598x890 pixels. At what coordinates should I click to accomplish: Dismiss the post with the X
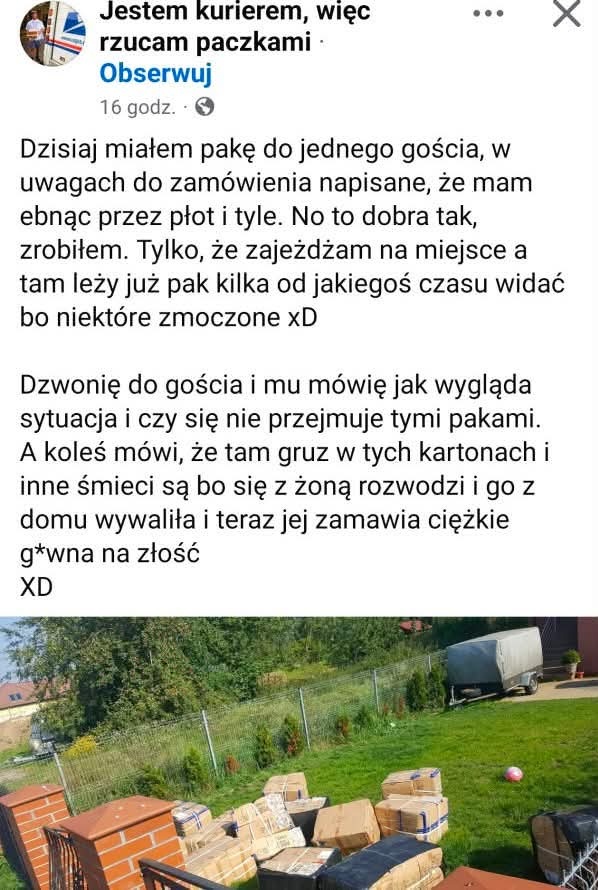pos(566,14)
